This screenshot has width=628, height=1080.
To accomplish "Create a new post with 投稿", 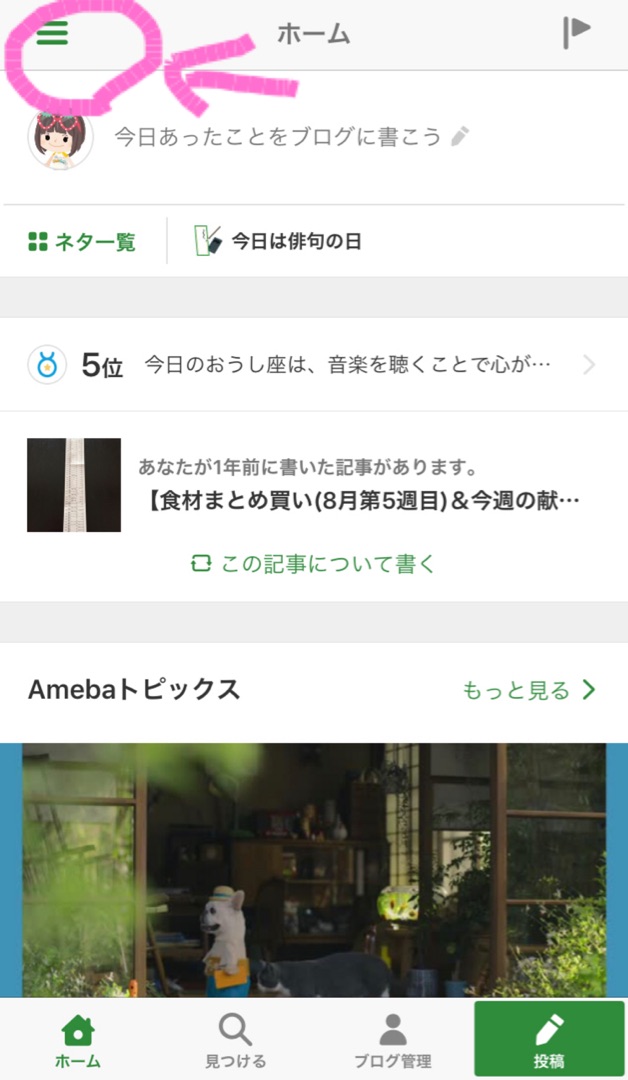I will coord(549,1040).
